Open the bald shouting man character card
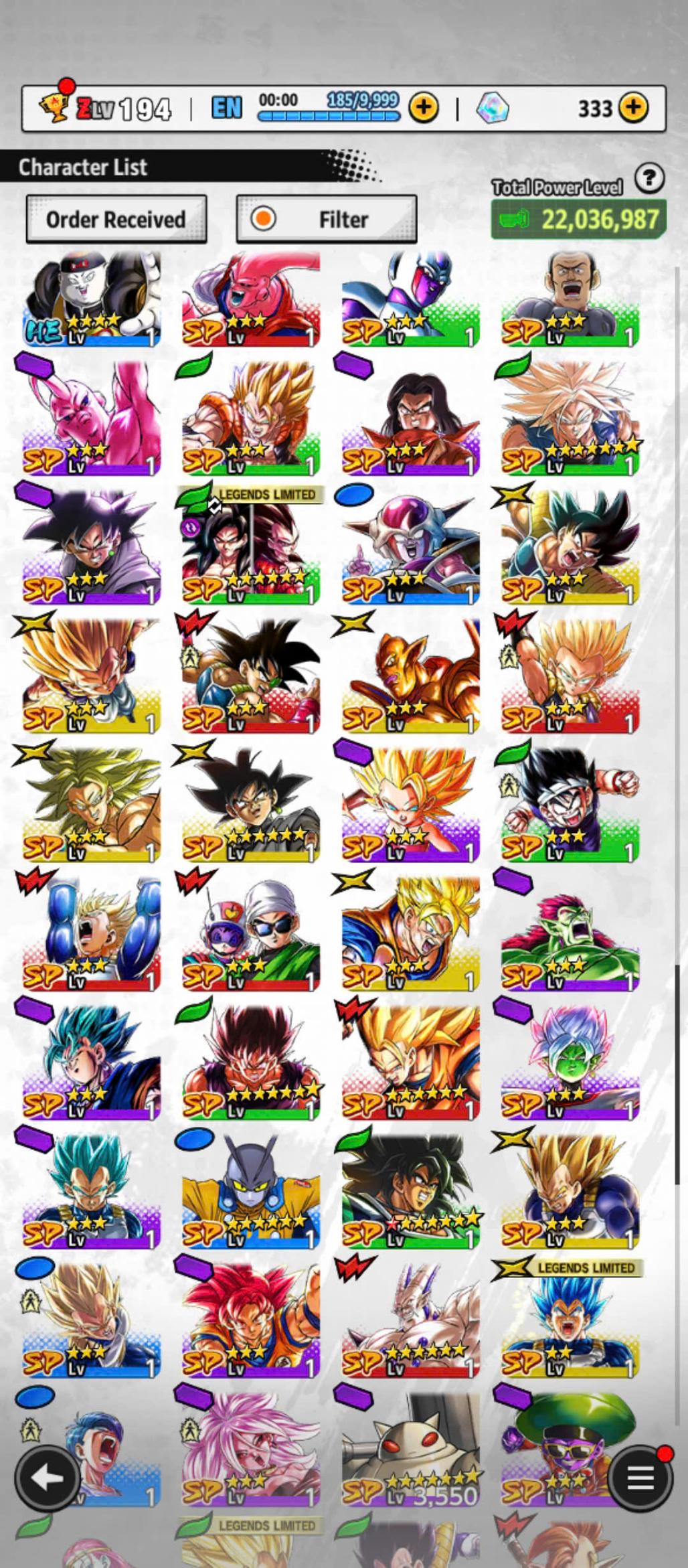 point(570,299)
